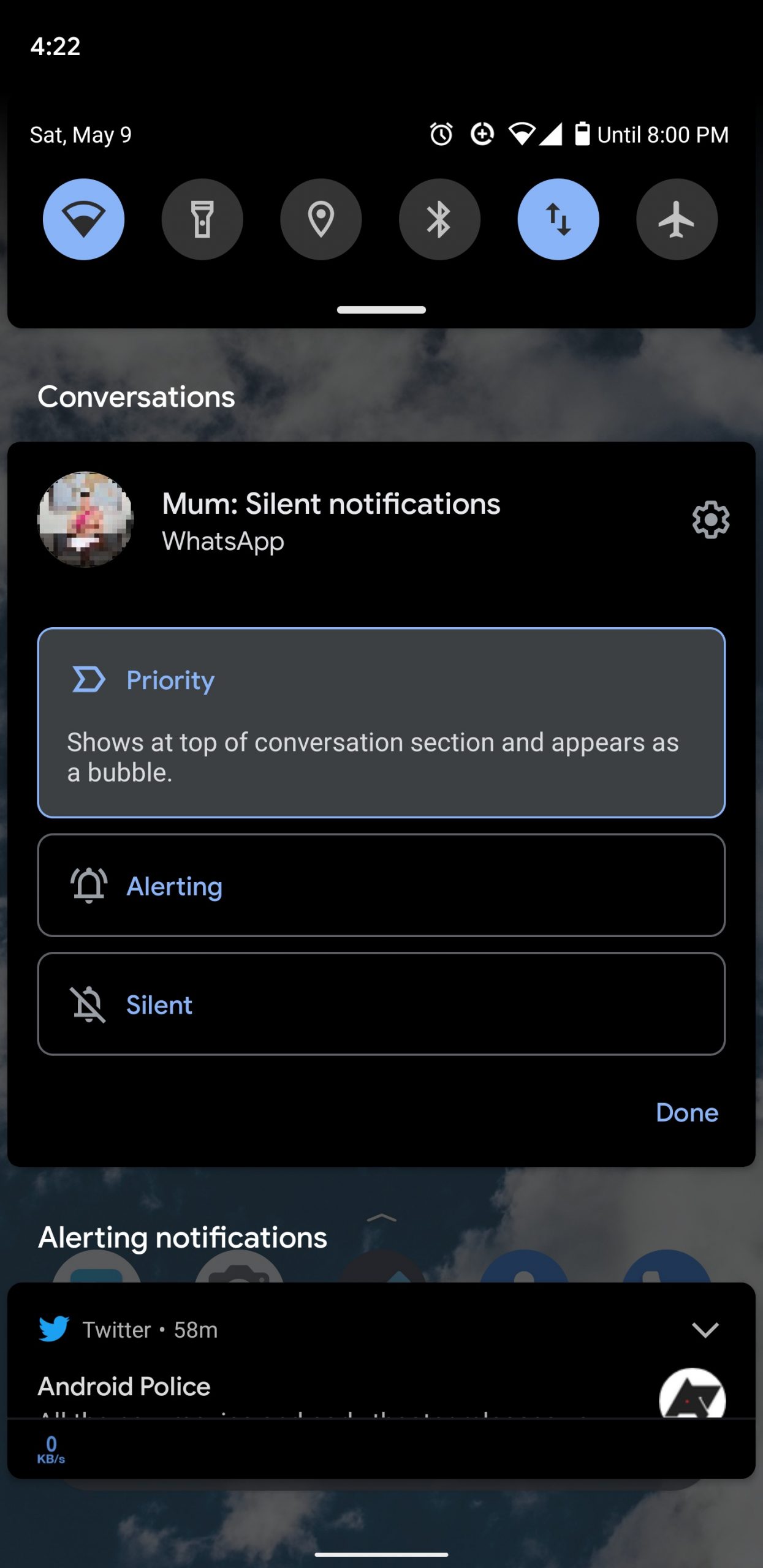The width and height of the screenshot is (763, 1568).
Task: Disable the mobile data tile
Action: click(558, 219)
